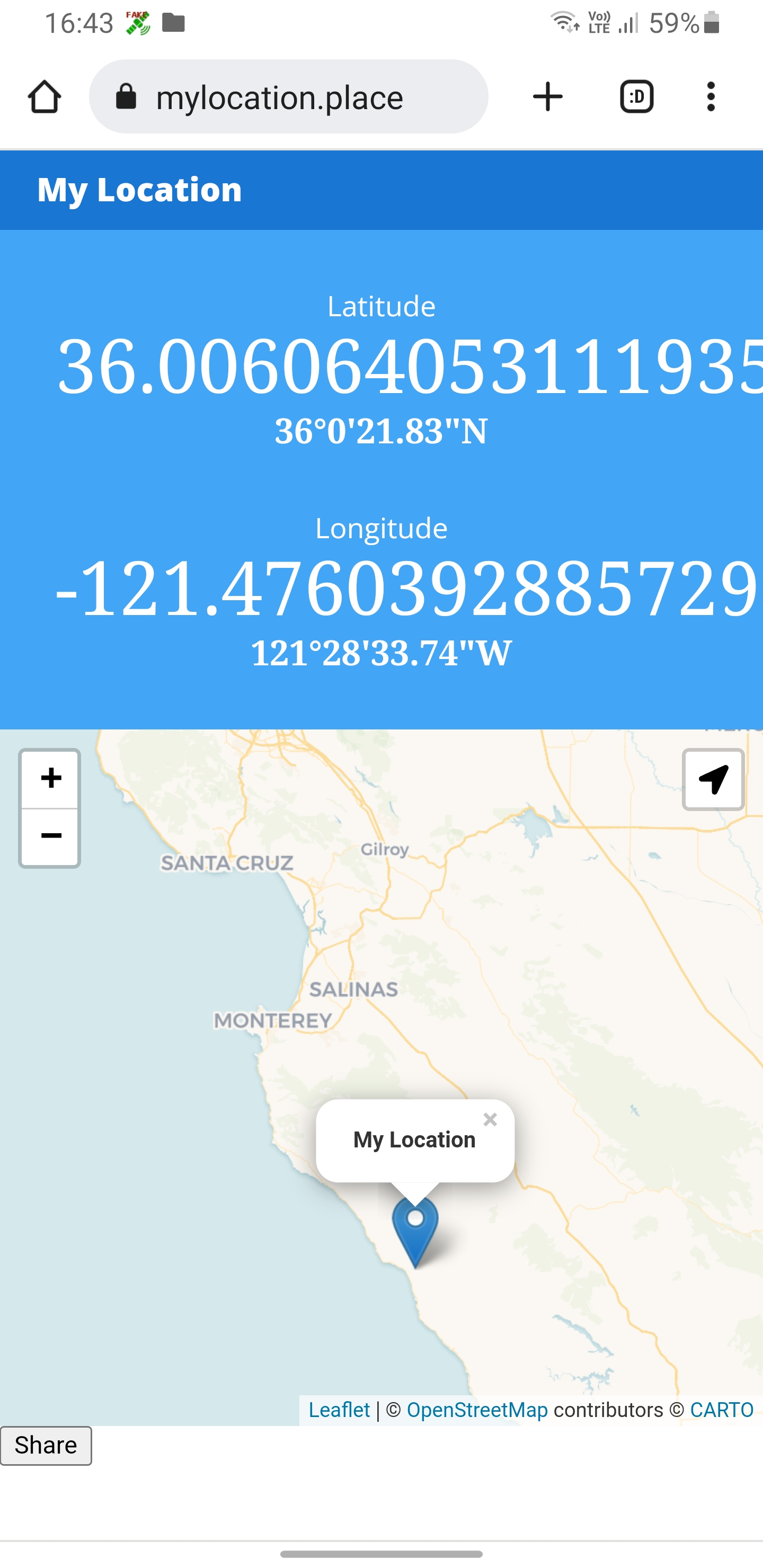Open a new browser tab

[547, 97]
